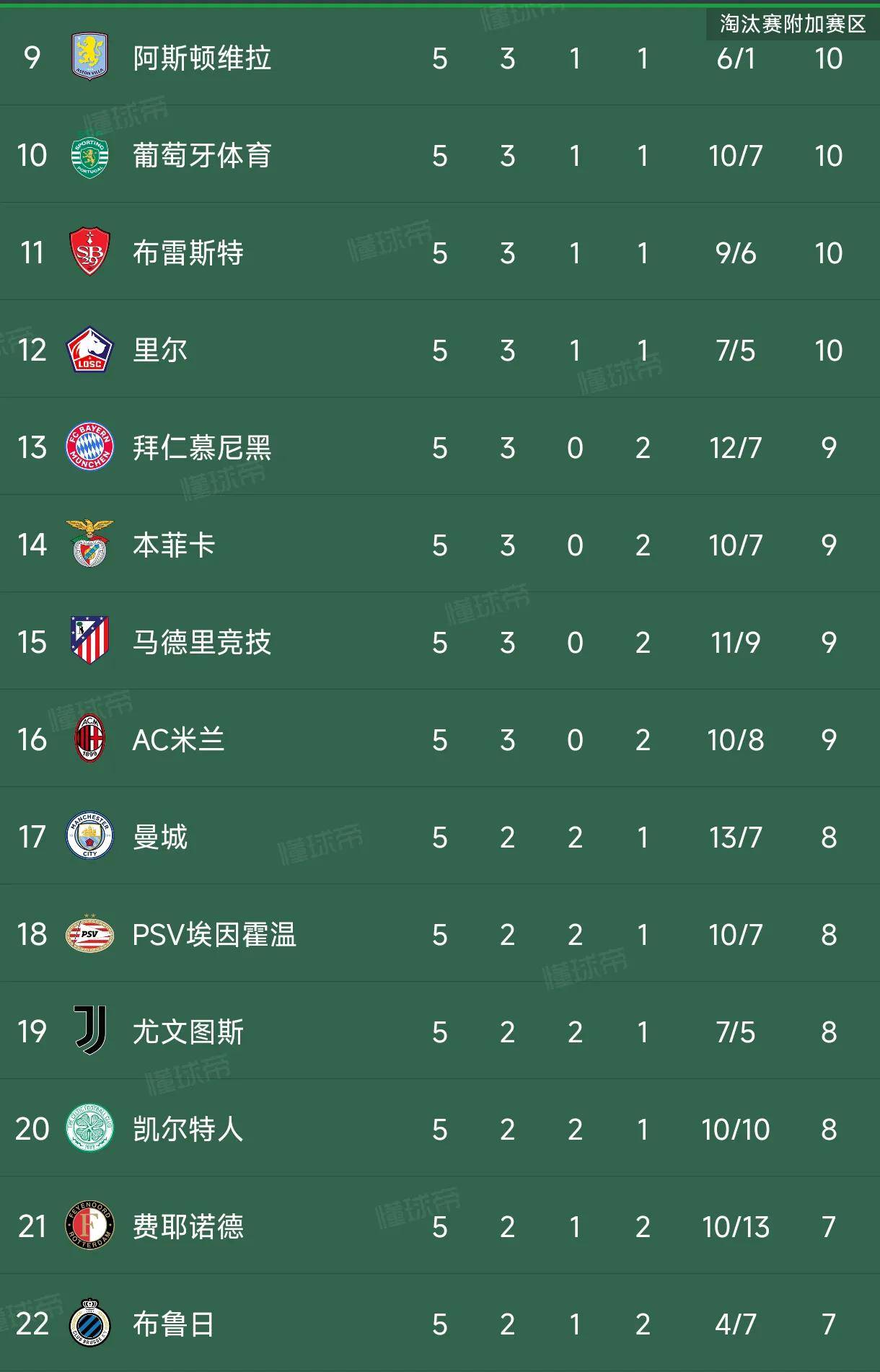880x1372 pixels.
Task: Open the 拜仁慕尼黑 team row
Action: click(202, 448)
